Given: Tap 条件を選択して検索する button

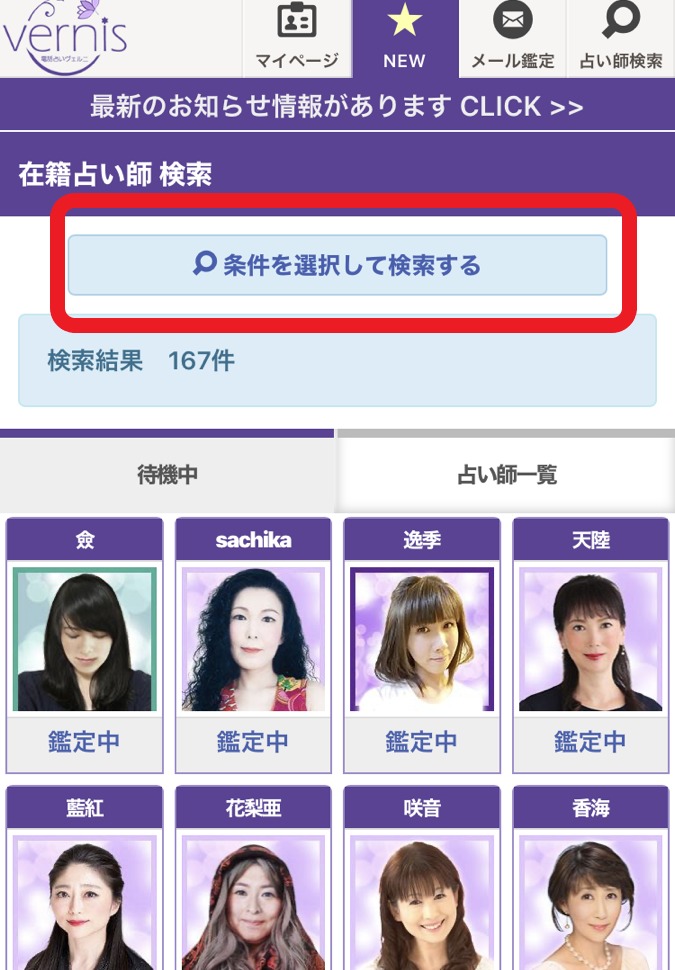Looking at the screenshot, I should pyautogui.click(x=337, y=265).
